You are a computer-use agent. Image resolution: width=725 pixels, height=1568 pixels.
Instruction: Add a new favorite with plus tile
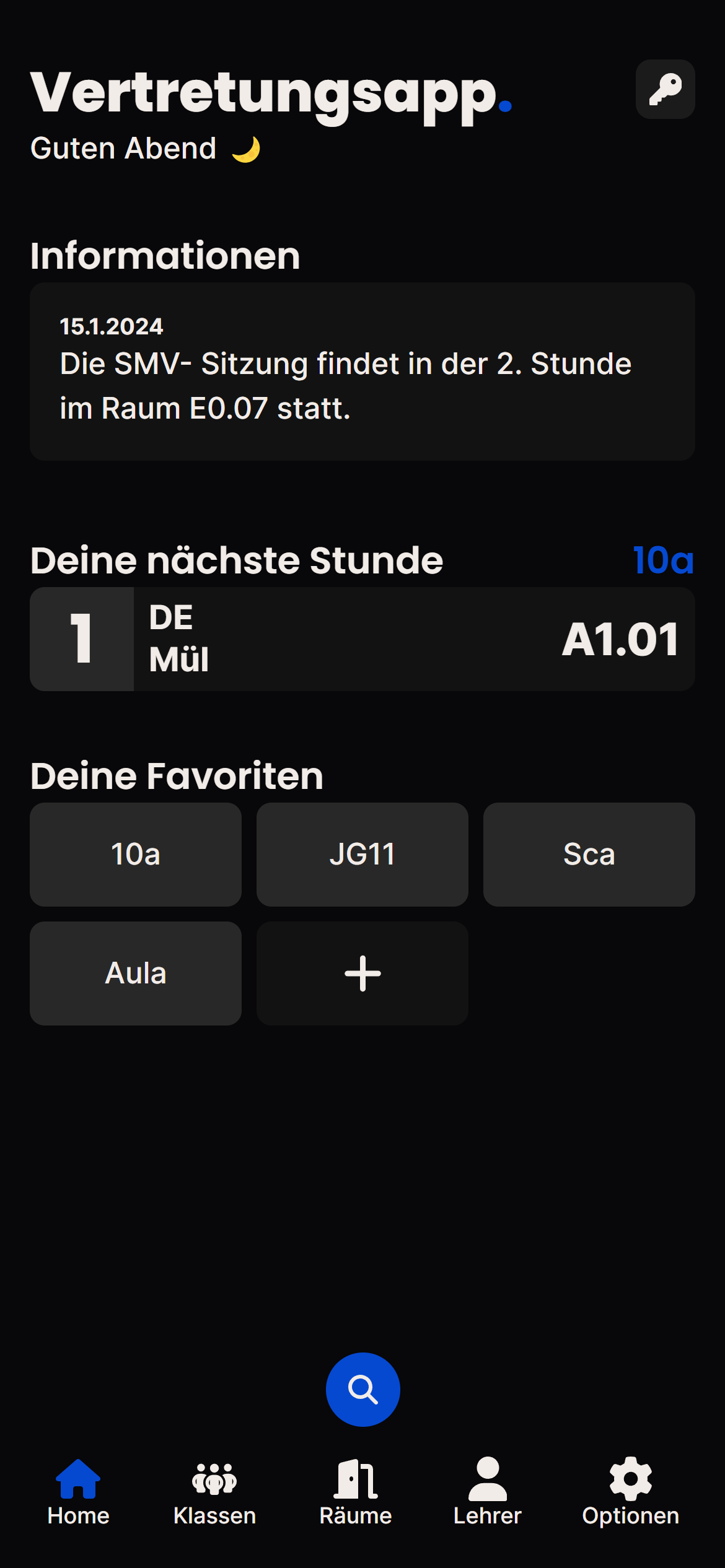362,973
